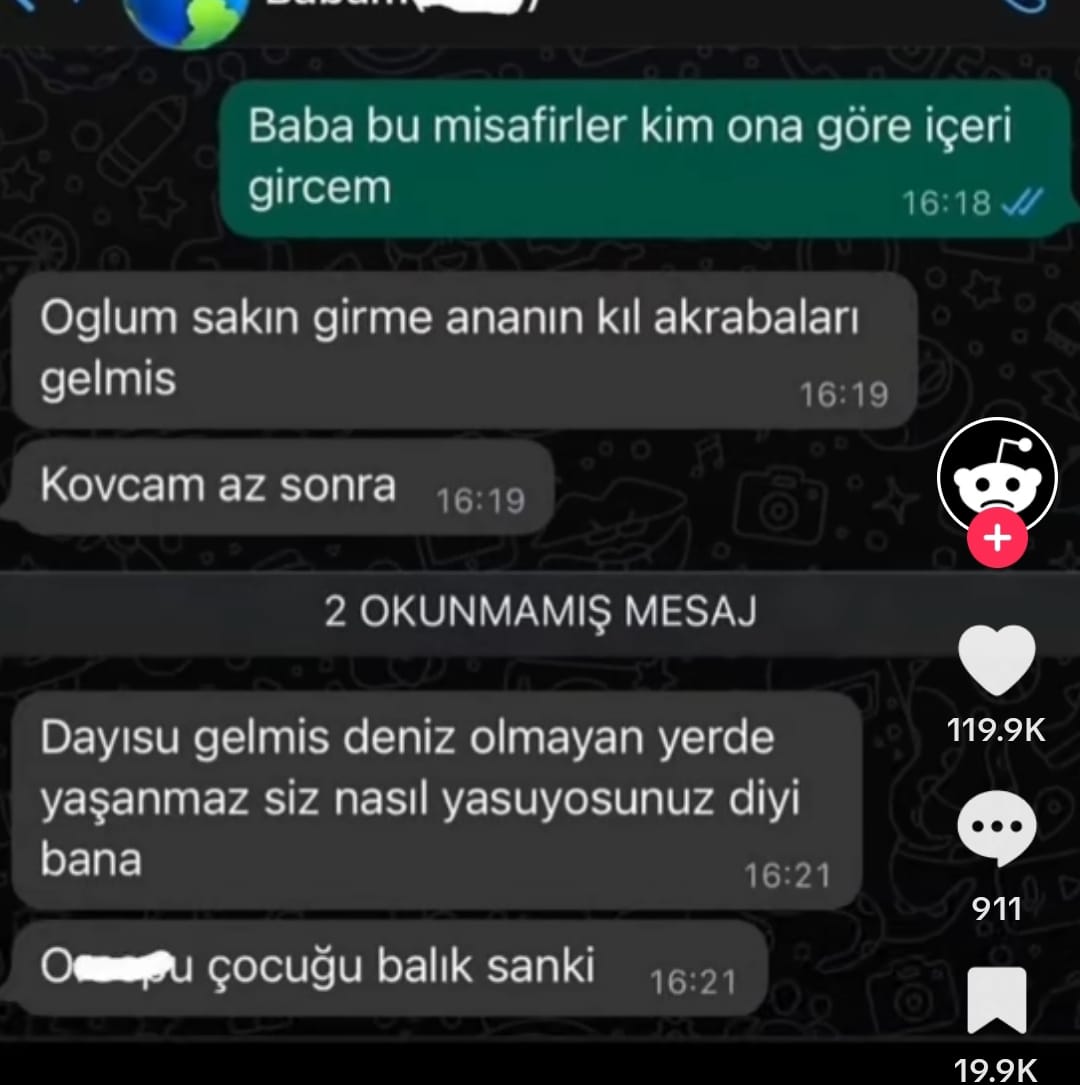Like this video with the heart
The image size is (1080, 1085).
(x=996, y=660)
